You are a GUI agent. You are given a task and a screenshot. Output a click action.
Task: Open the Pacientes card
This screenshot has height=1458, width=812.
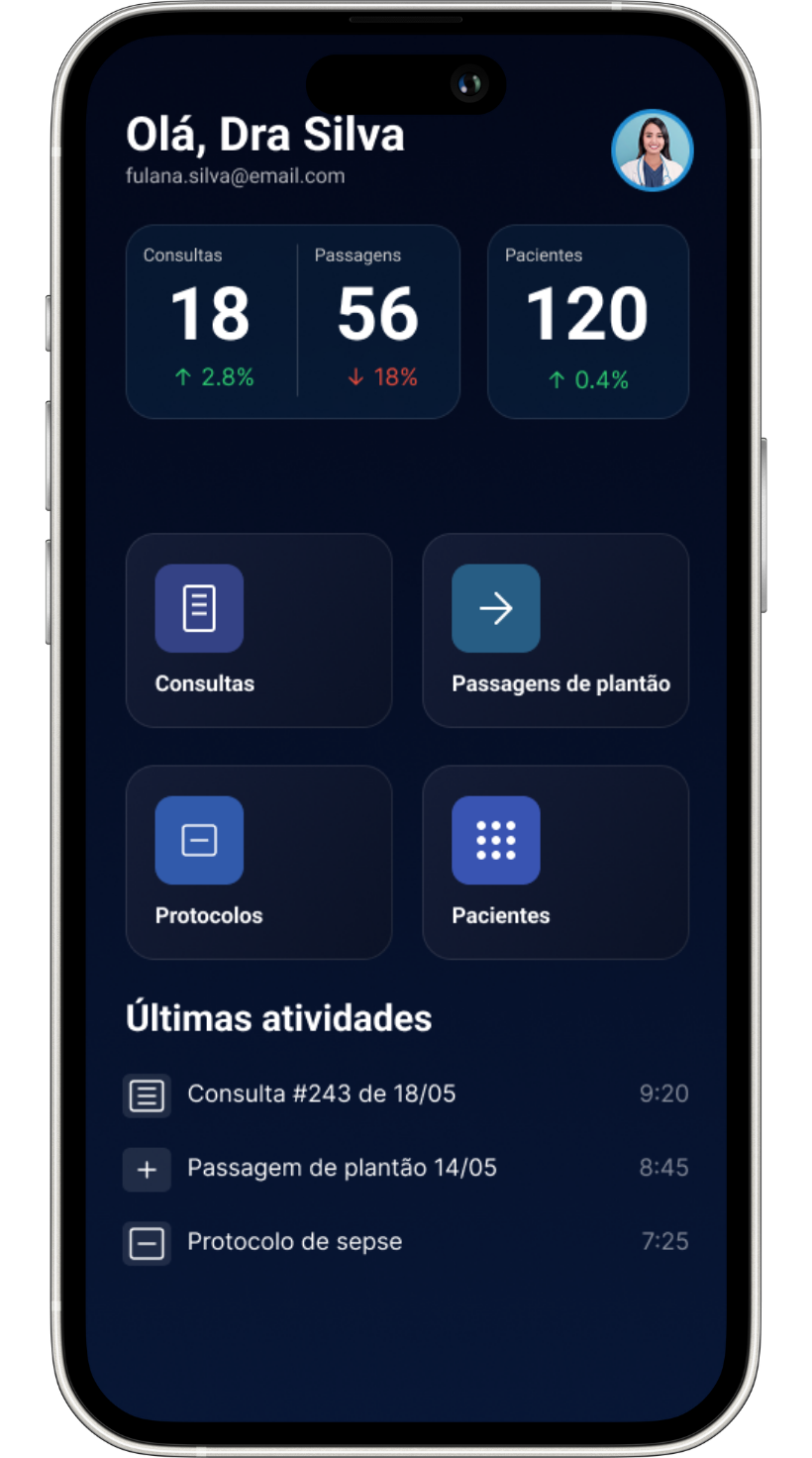[556, 862]
